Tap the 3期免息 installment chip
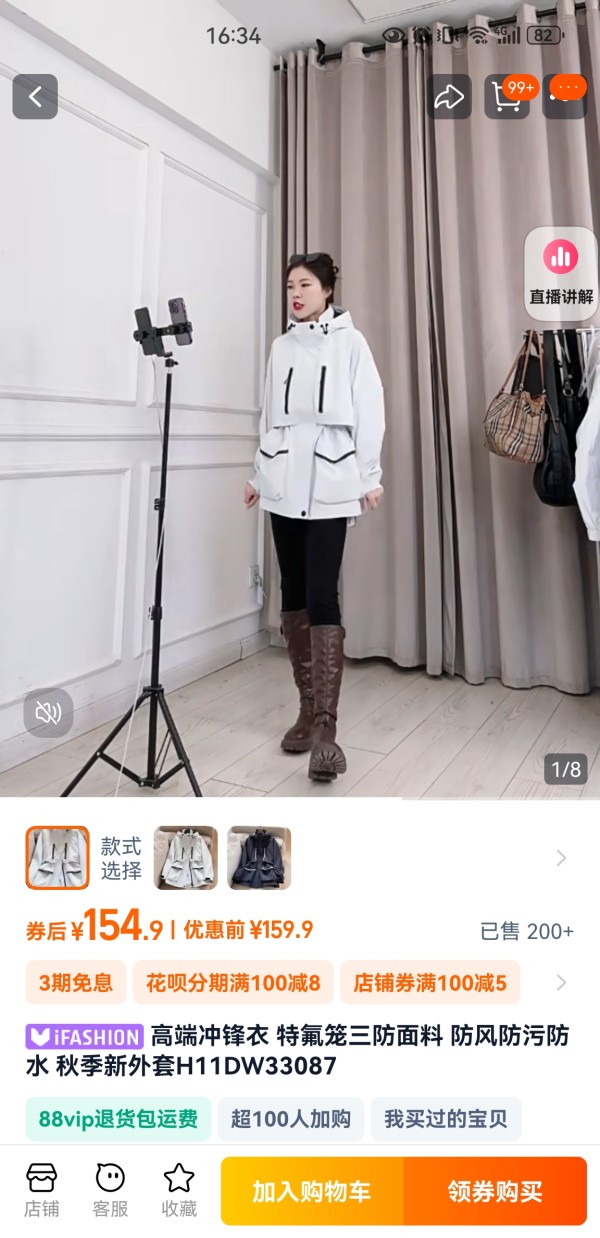 click(x=76, y=982)
